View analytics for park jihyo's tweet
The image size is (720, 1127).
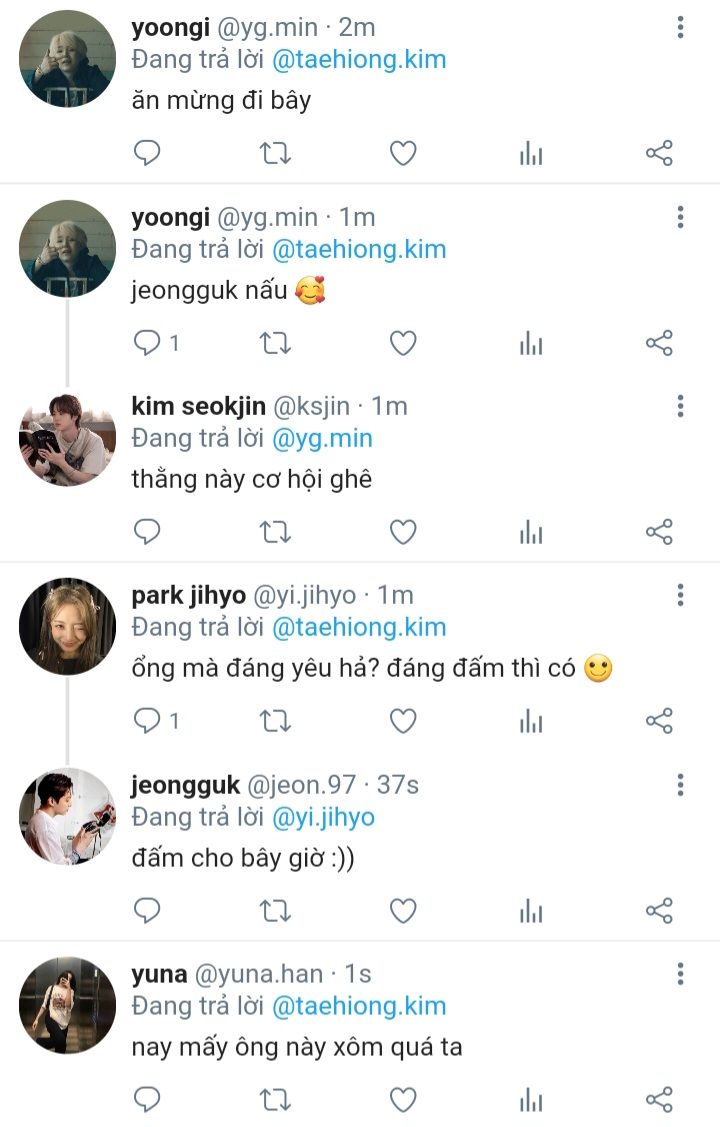coord(531,721)
